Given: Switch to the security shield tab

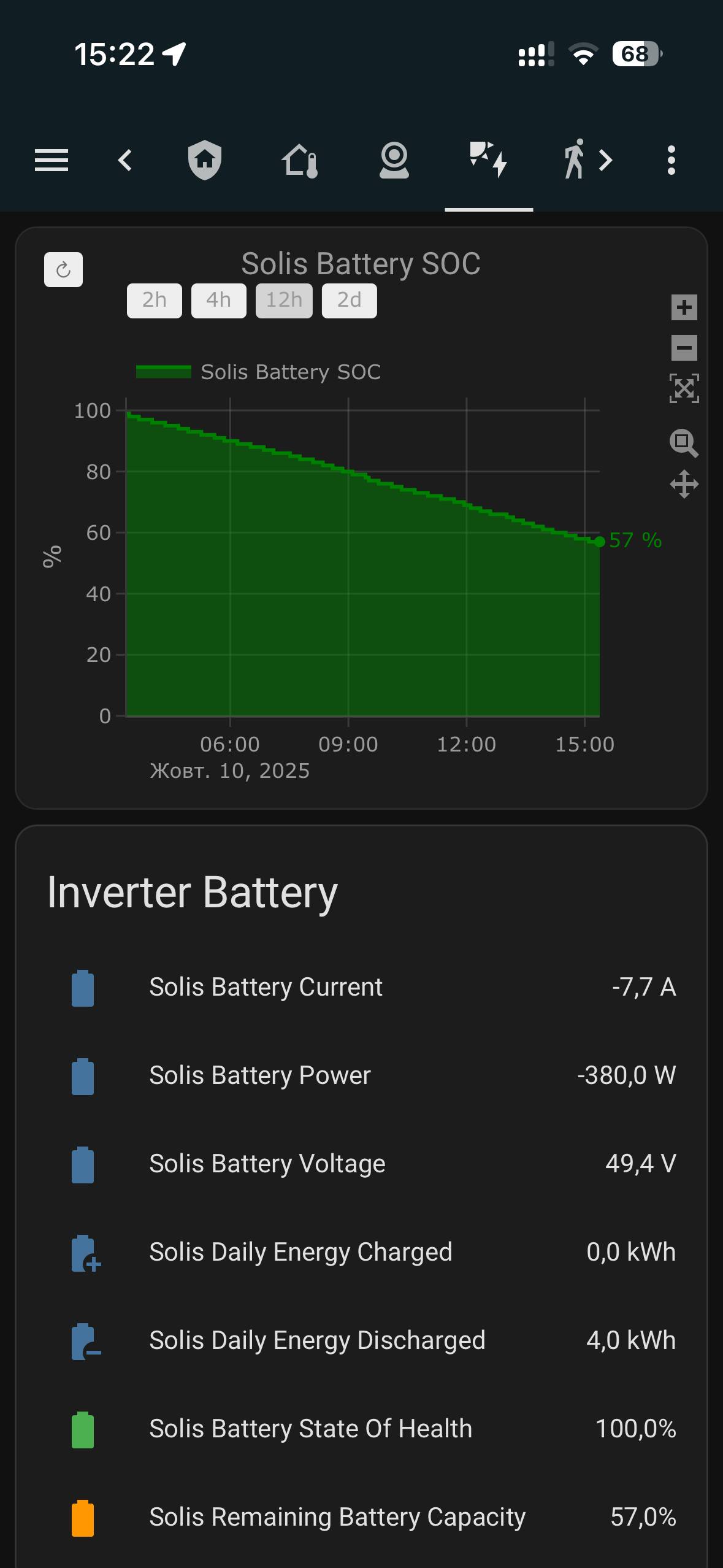Looking at the screenshot, I should click(x=205, y=161).
